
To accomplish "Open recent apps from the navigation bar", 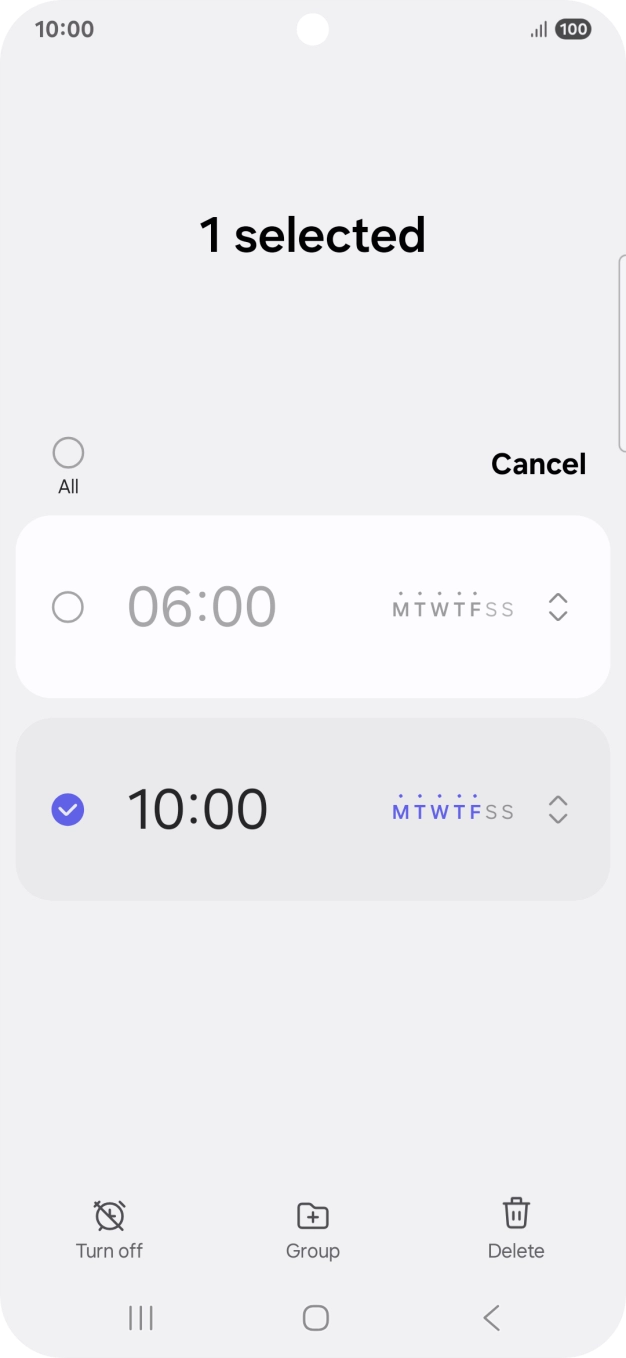I will (x=141, y=1318).
